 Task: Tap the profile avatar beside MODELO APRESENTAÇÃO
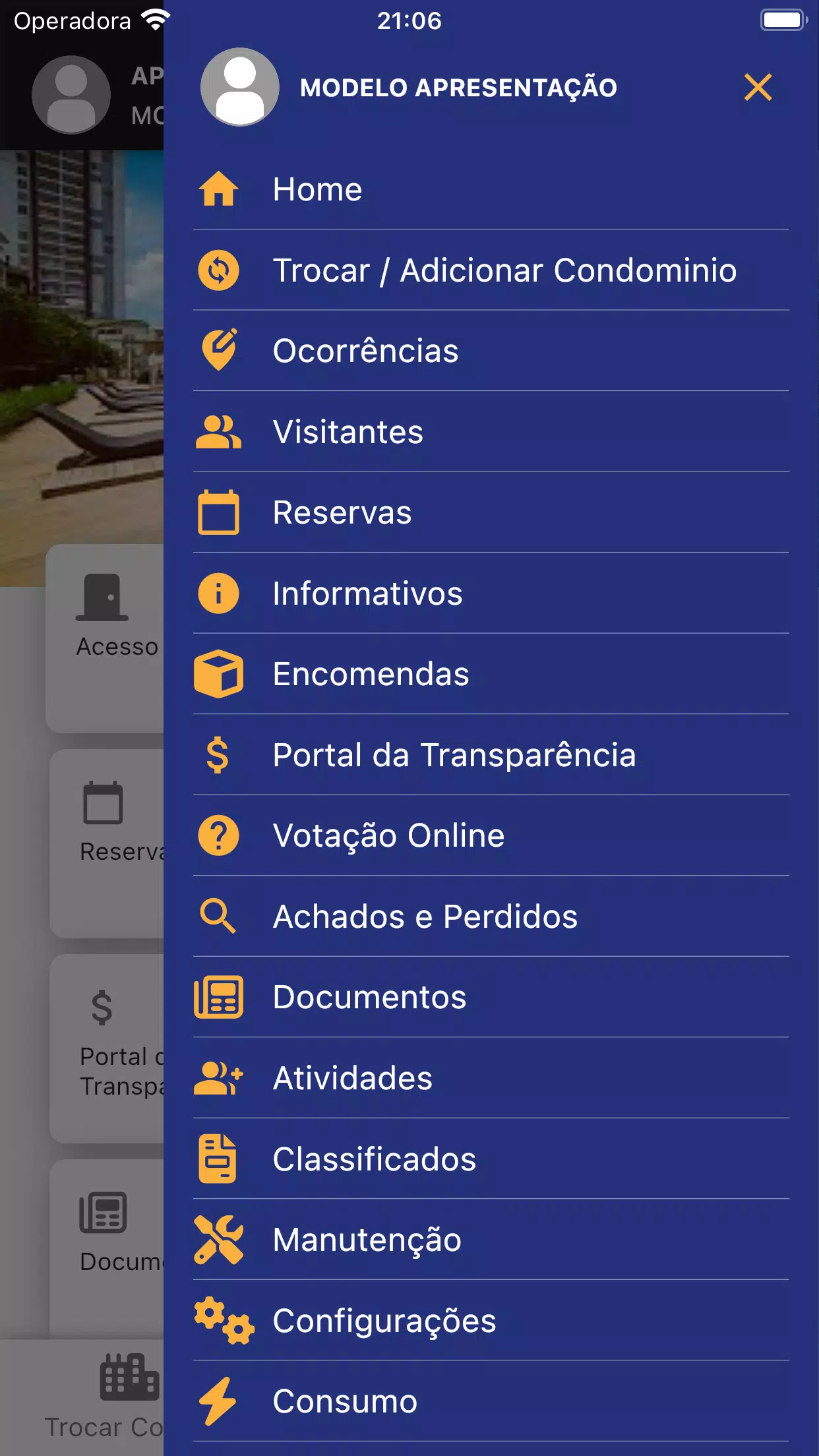pyautogui.click(x=240, y=87)
